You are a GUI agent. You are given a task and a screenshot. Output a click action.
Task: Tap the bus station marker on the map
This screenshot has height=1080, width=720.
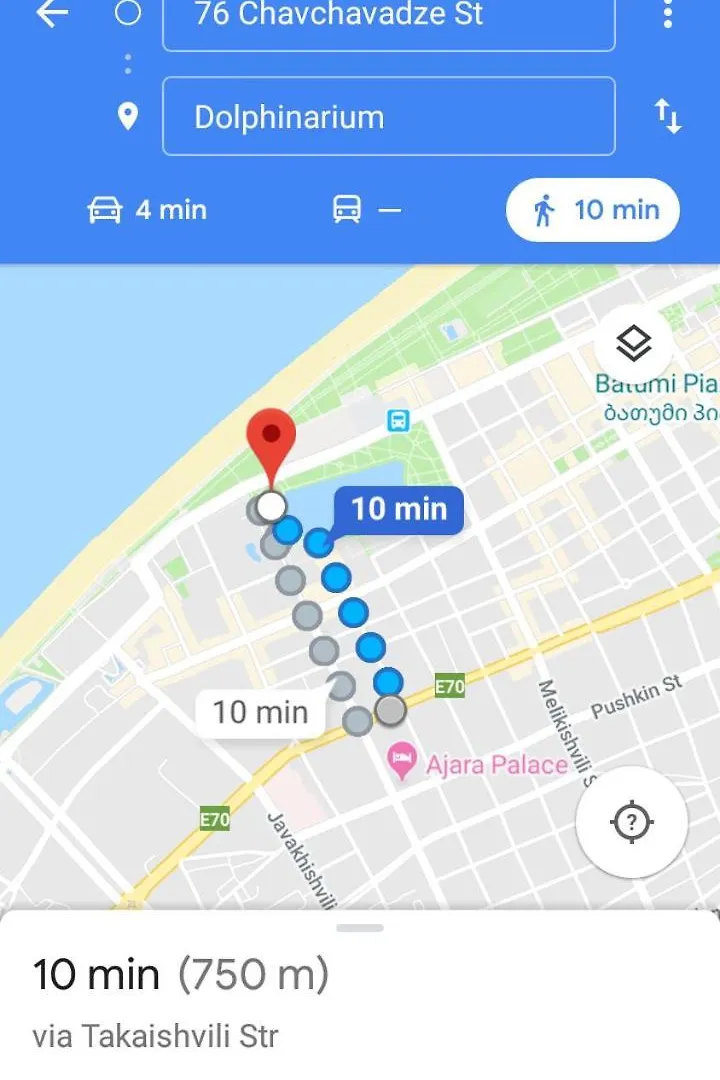click(x=398, y=420)
